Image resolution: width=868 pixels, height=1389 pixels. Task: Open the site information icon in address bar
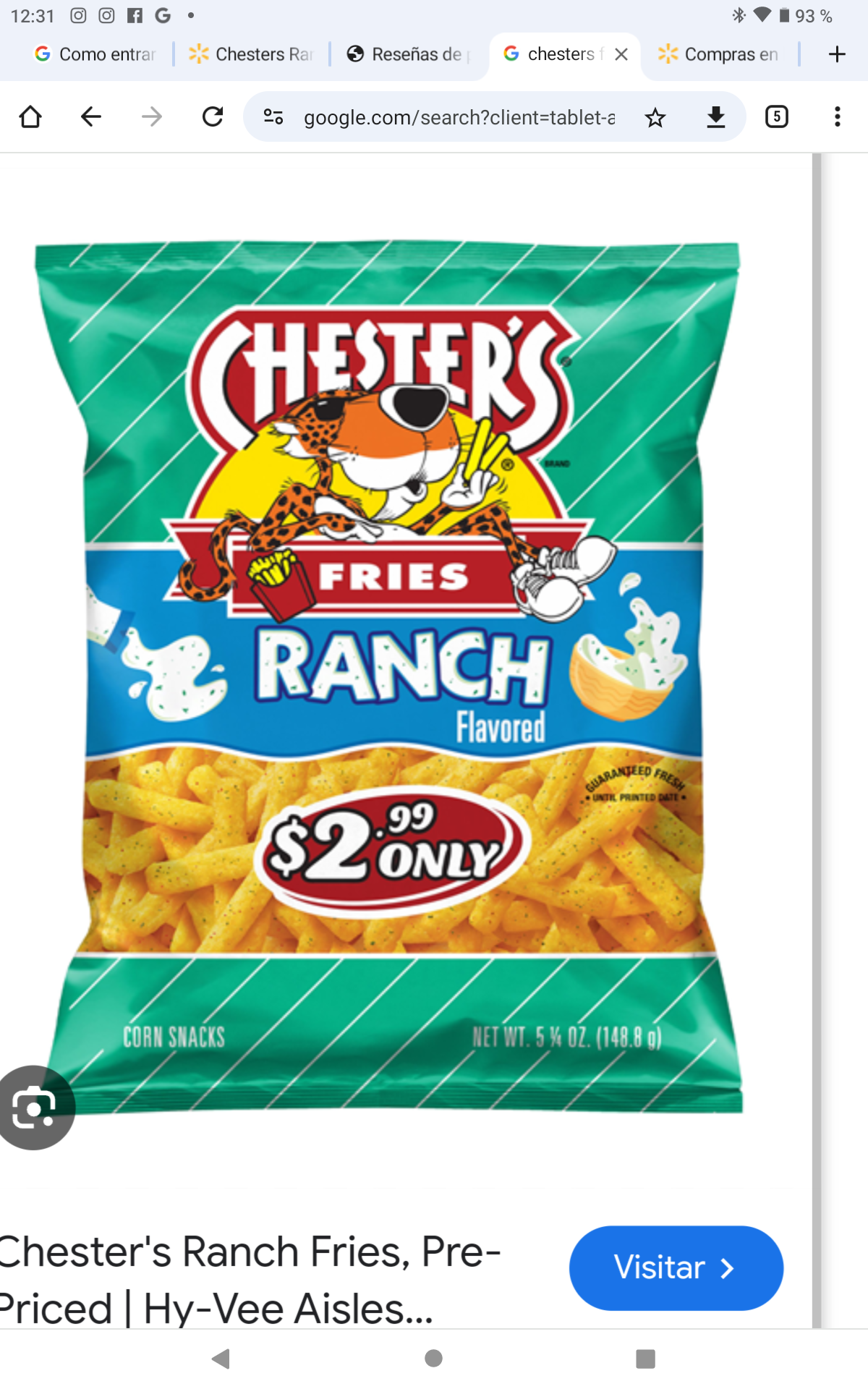(x=273, y=116)
